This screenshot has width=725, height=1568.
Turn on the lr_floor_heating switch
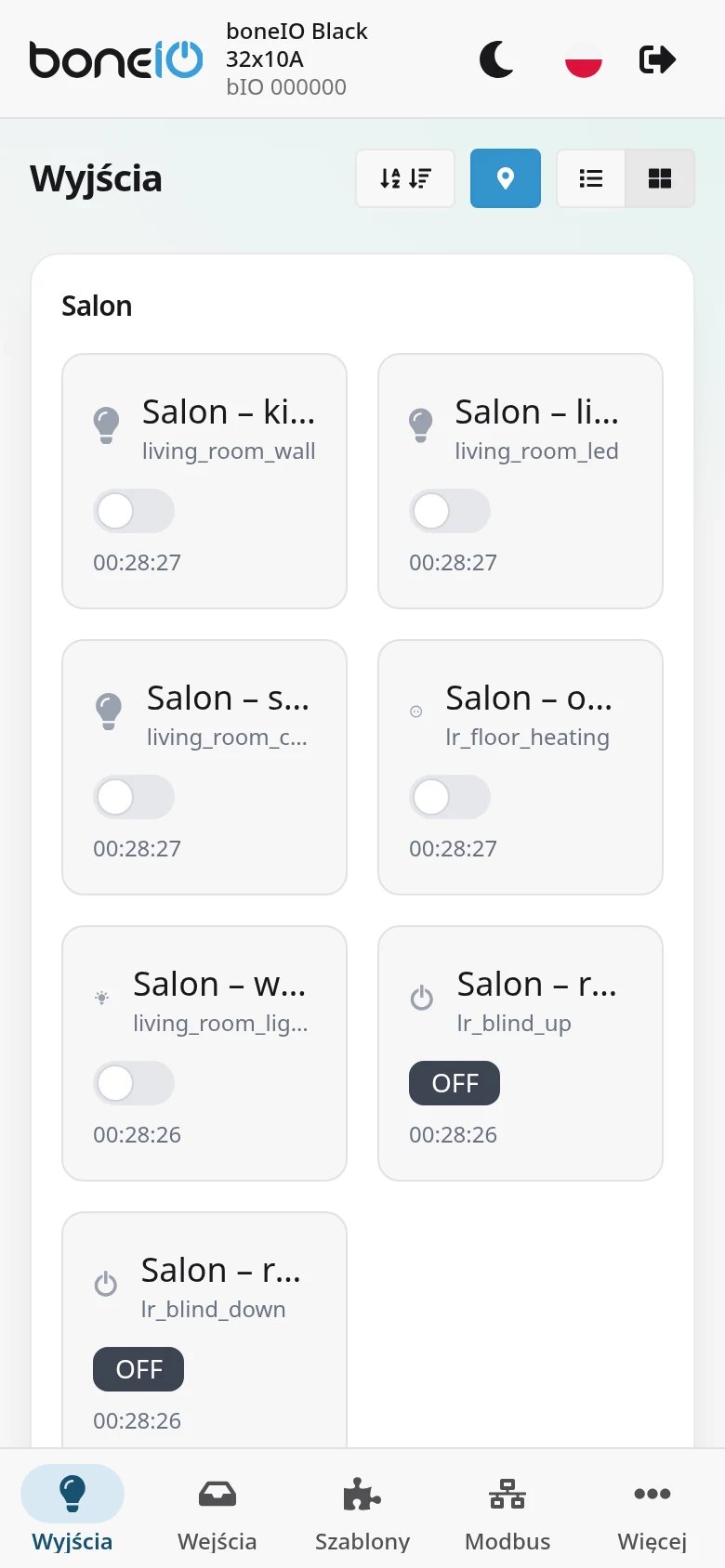pyautogui.click(x=450, y=797)
